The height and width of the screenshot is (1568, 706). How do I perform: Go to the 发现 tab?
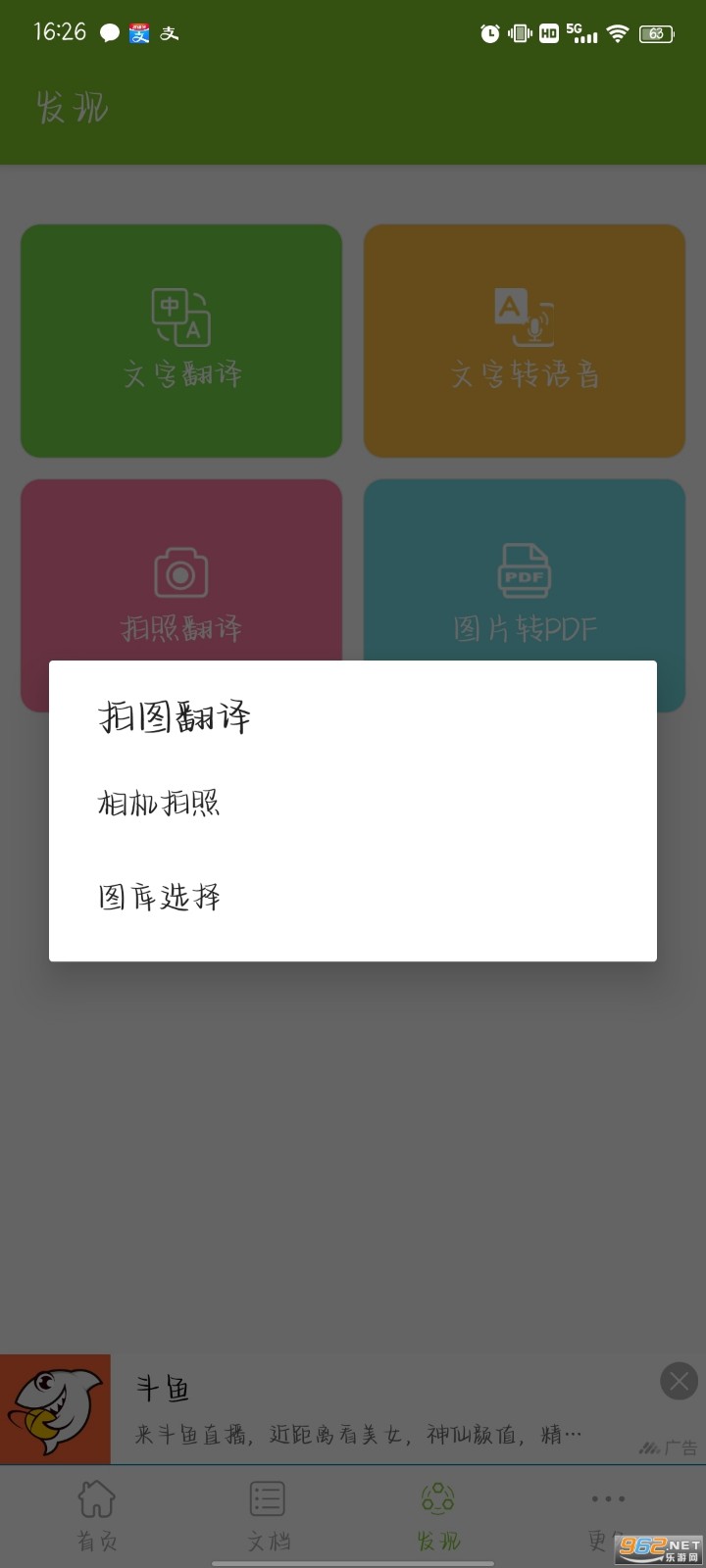pos(438,1515)
